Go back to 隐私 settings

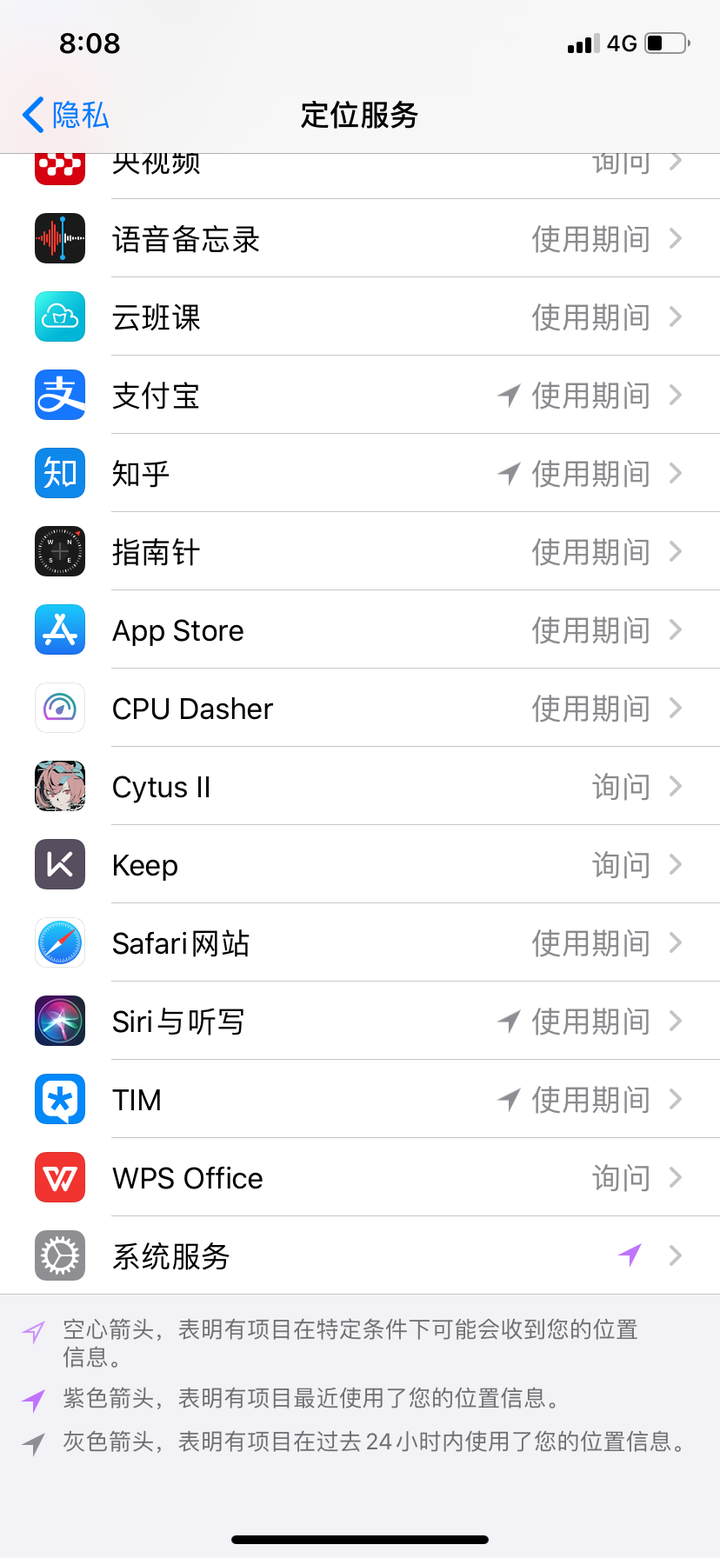tap(66, 115)
